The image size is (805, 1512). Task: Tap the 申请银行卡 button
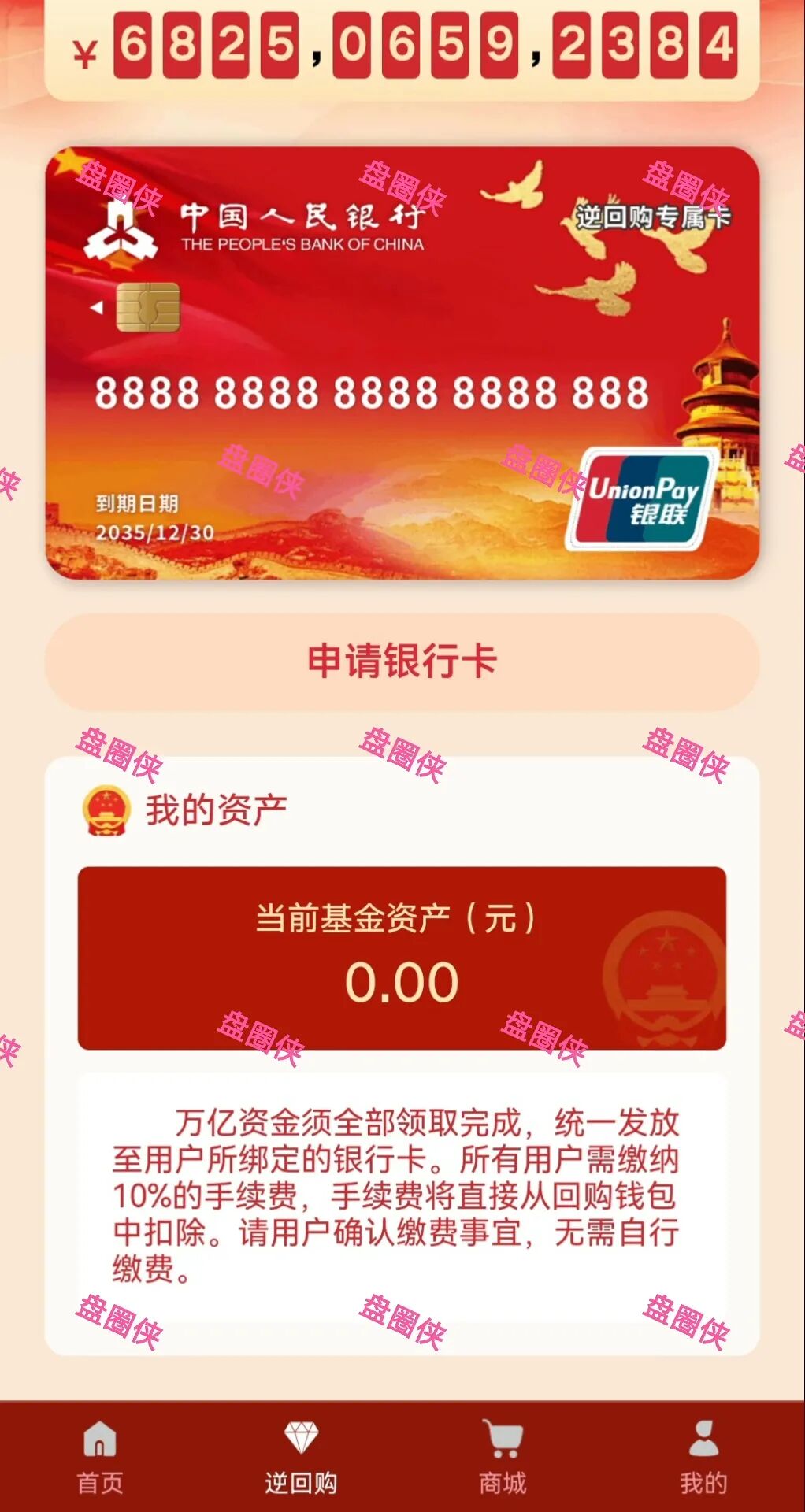click(402, 661)
